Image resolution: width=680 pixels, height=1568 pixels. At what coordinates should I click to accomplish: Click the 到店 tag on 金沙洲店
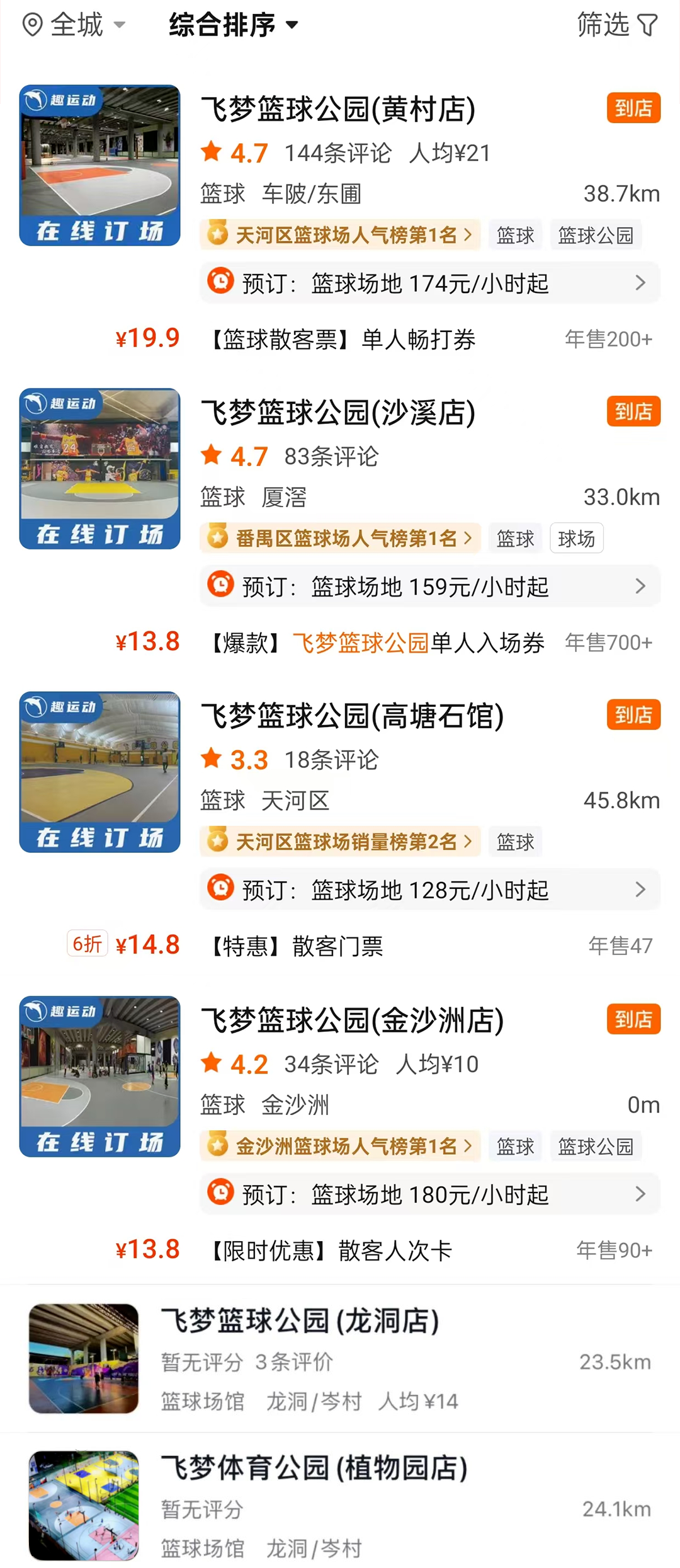633,1020
